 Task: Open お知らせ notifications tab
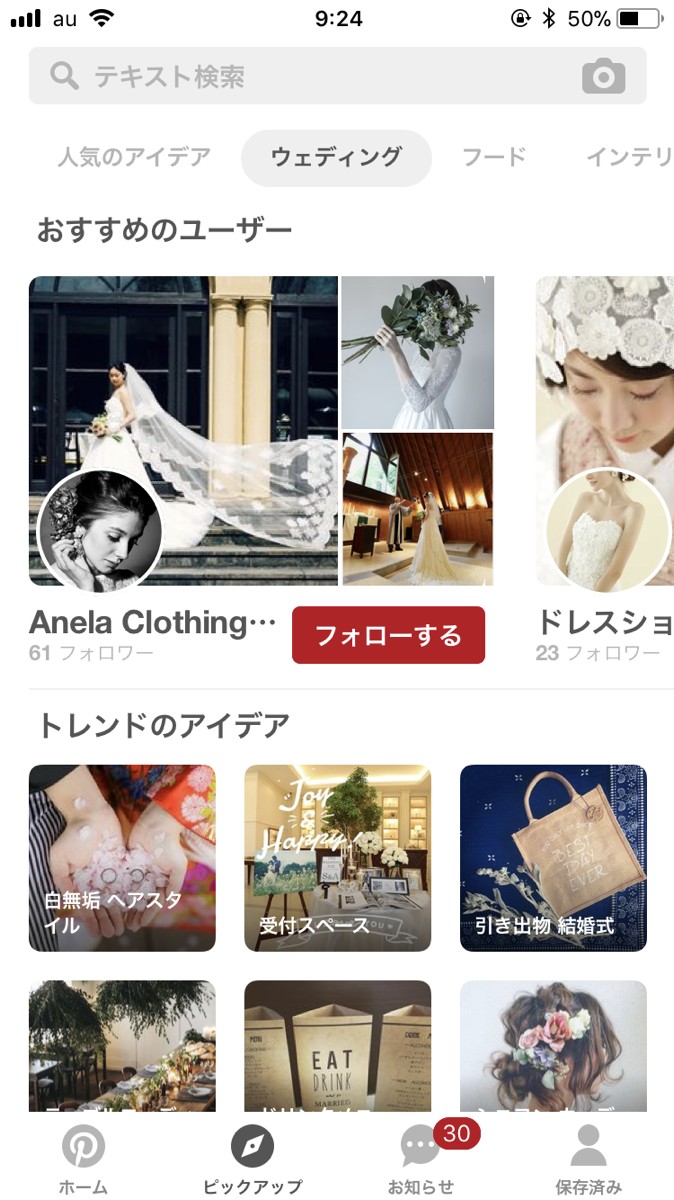click(421, 1160)
